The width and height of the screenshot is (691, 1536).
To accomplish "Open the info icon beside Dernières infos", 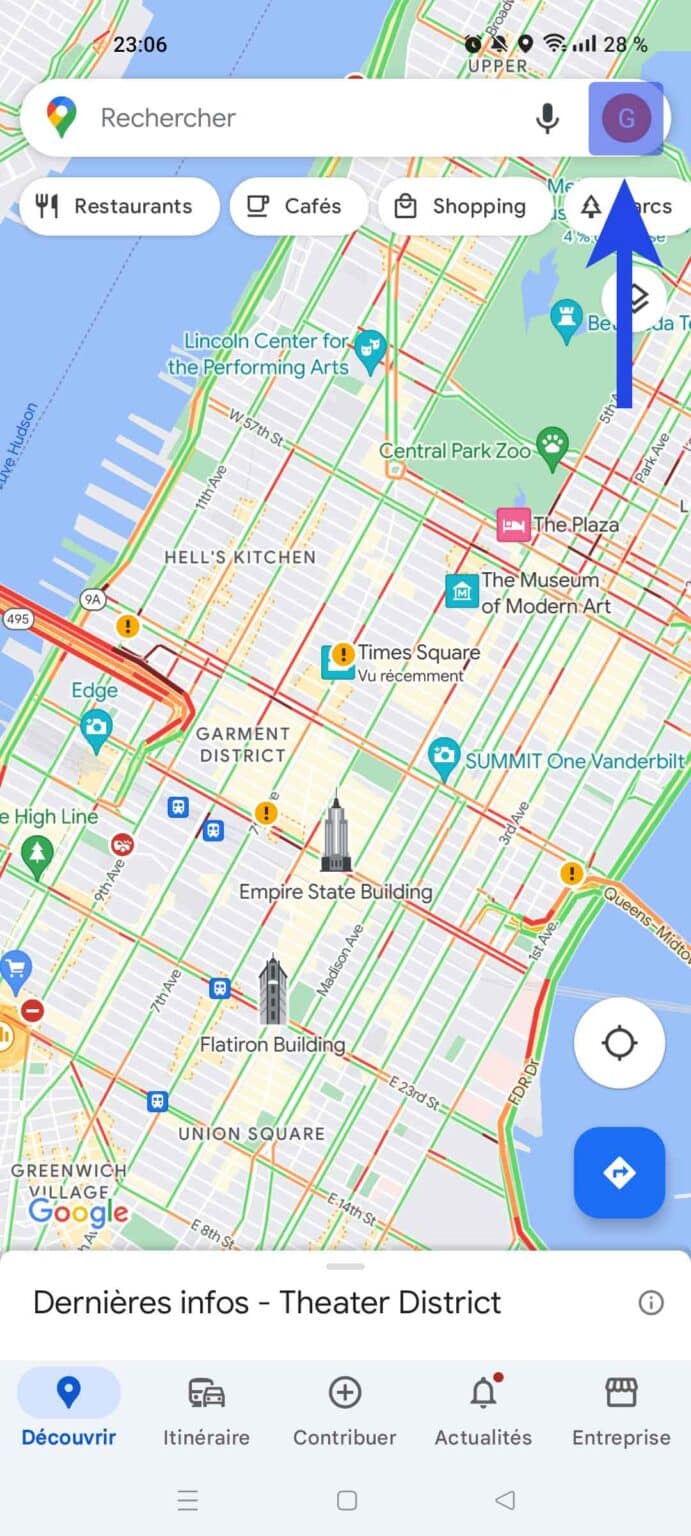I will click(651, 1302).
